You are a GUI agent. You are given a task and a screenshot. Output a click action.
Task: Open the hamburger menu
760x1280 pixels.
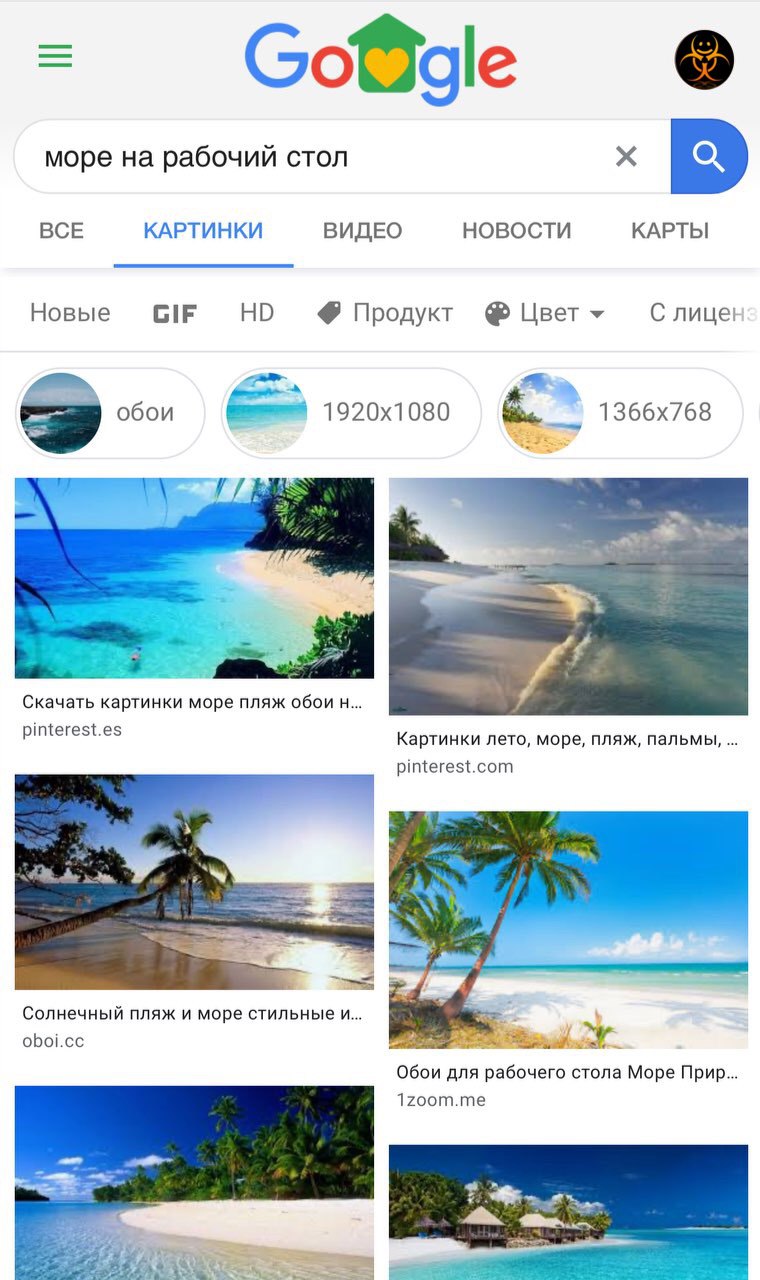tap(55, 57)
